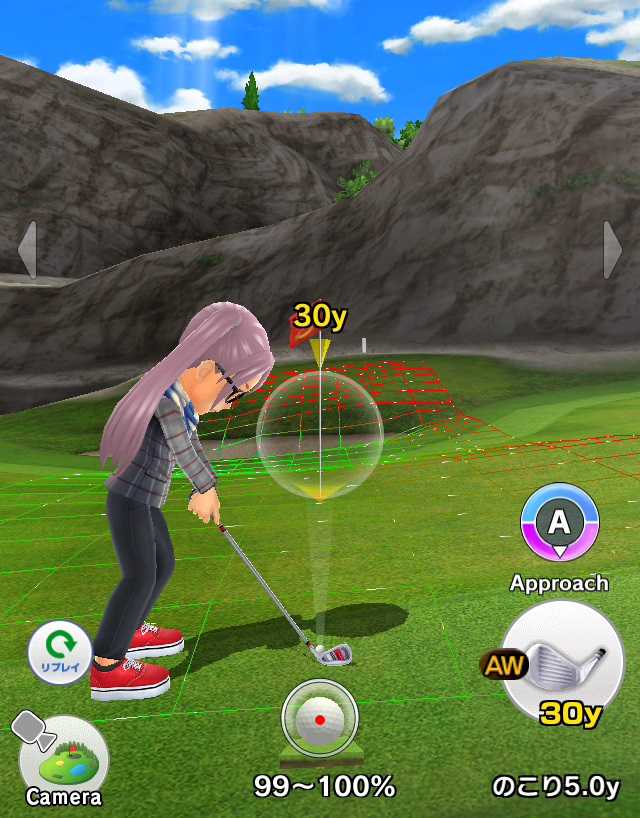Tap the green replay button
This screenshot has width=640, height=818.
60,652
